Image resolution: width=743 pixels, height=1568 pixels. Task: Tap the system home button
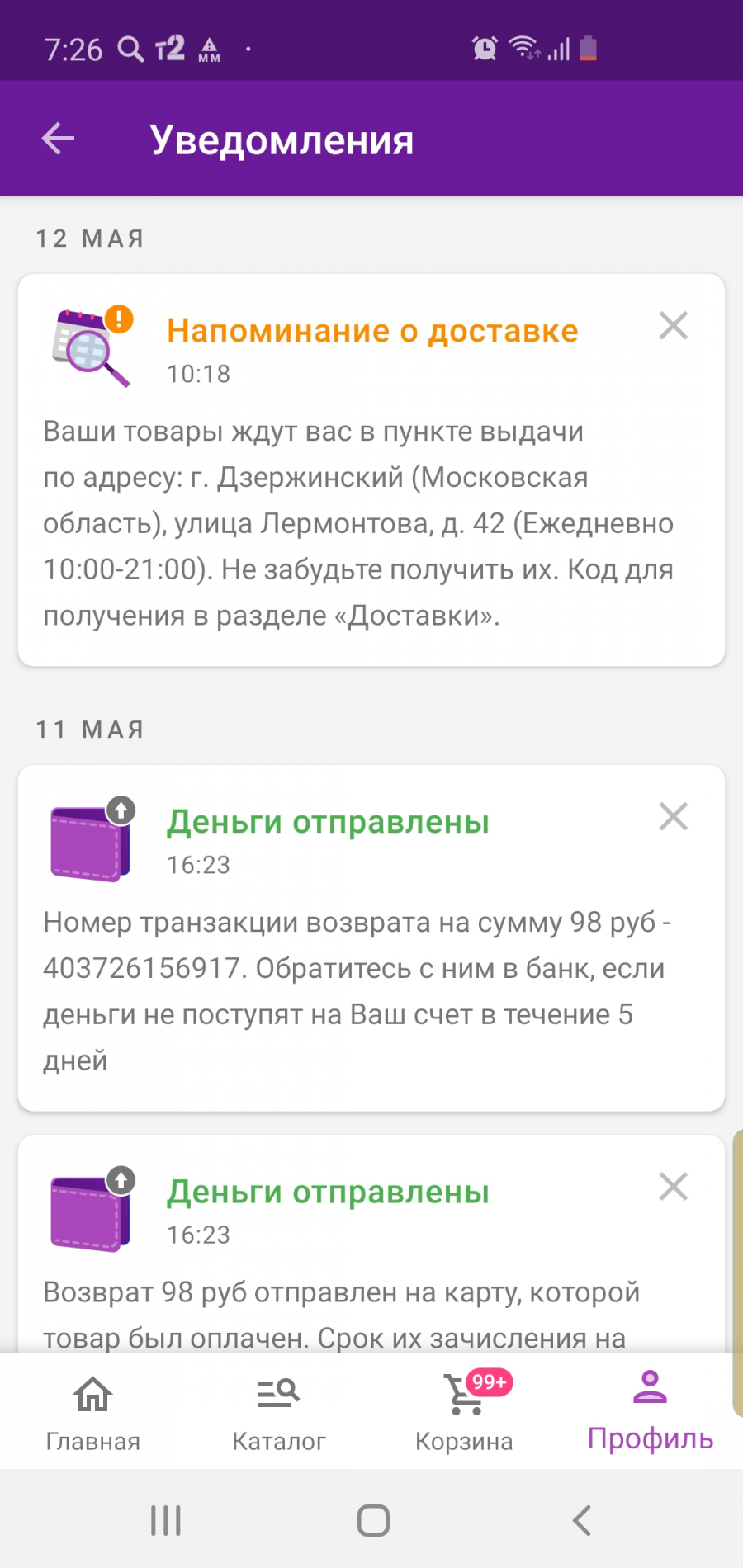(373, 1520)
